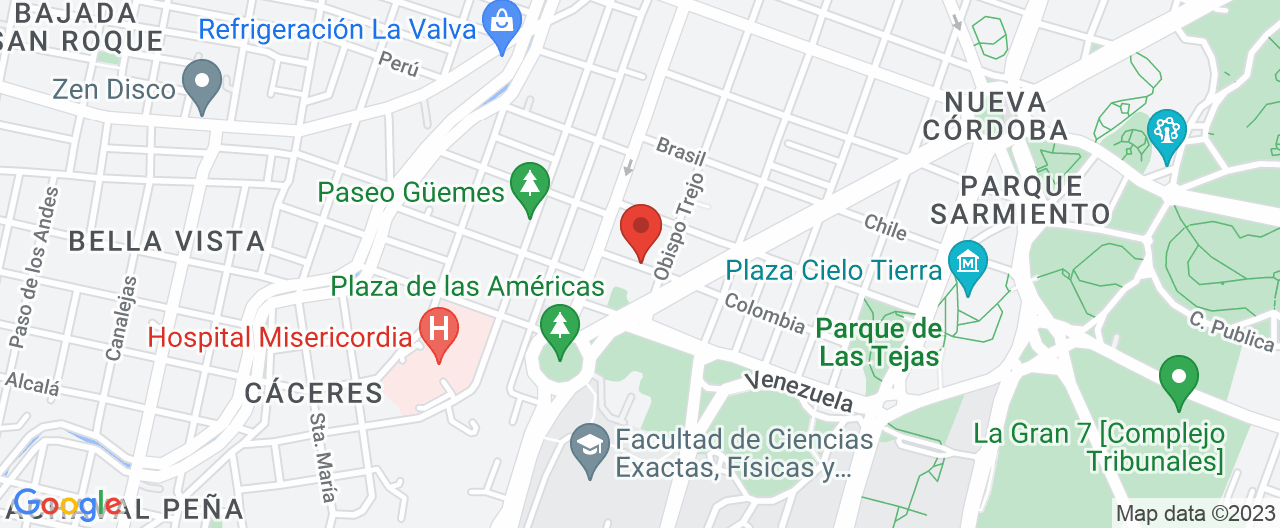Open the Hospital Misericordia marker
This screenshot has height=528, width=1280.
coord(437,328)
